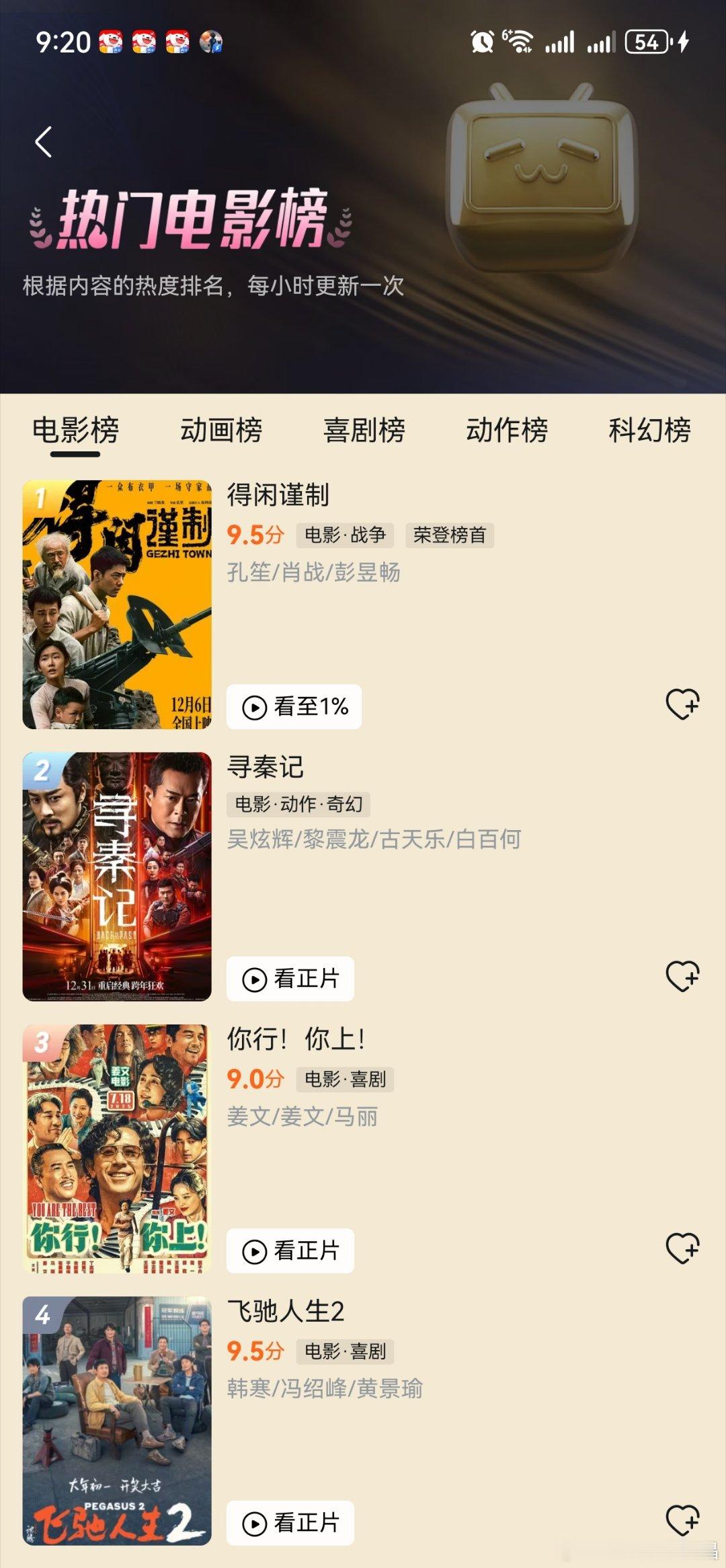Image resolution: width=726 pixels, height=1568 pixels.
Task: Switch to the 动画榜 tab
Action: [x=220, y=431]
